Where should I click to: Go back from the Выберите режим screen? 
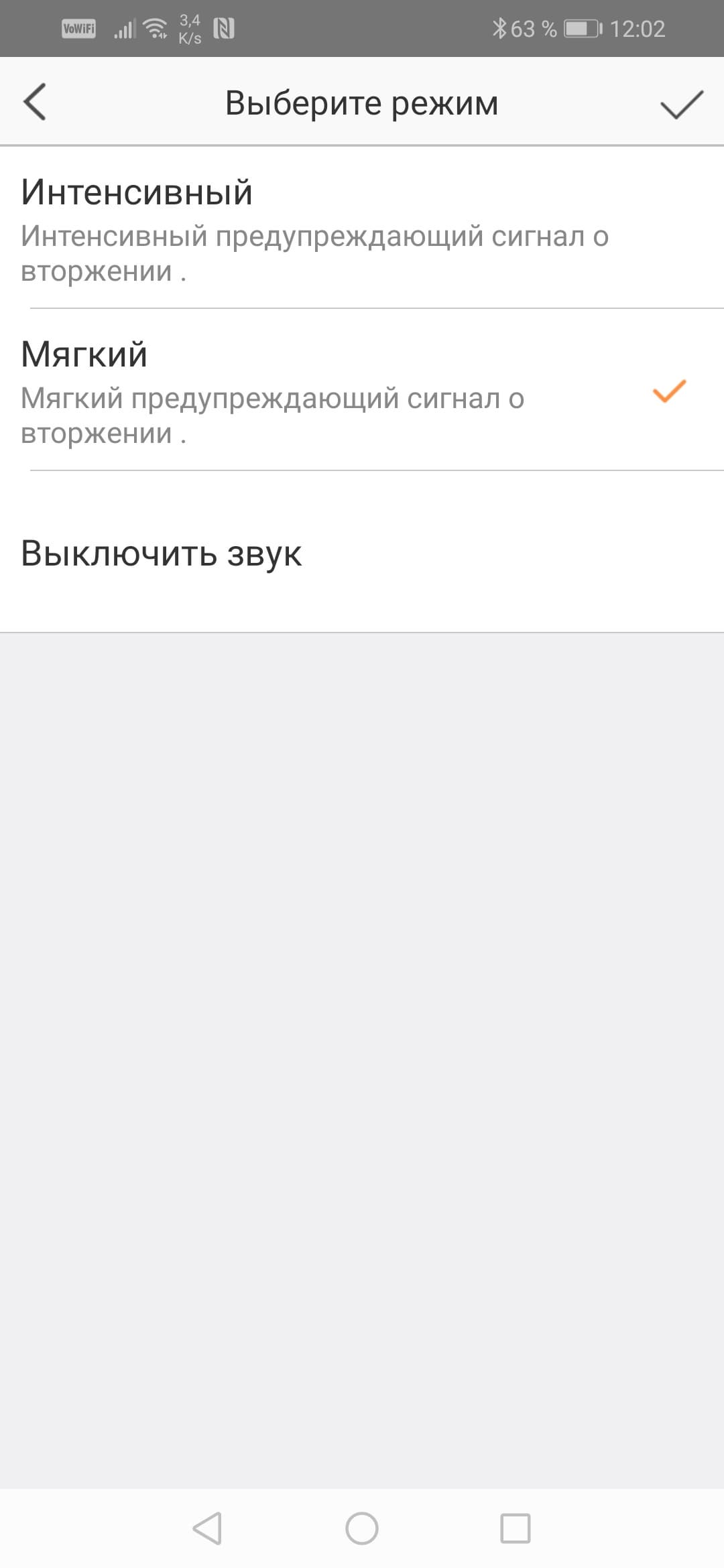(35, 103)
